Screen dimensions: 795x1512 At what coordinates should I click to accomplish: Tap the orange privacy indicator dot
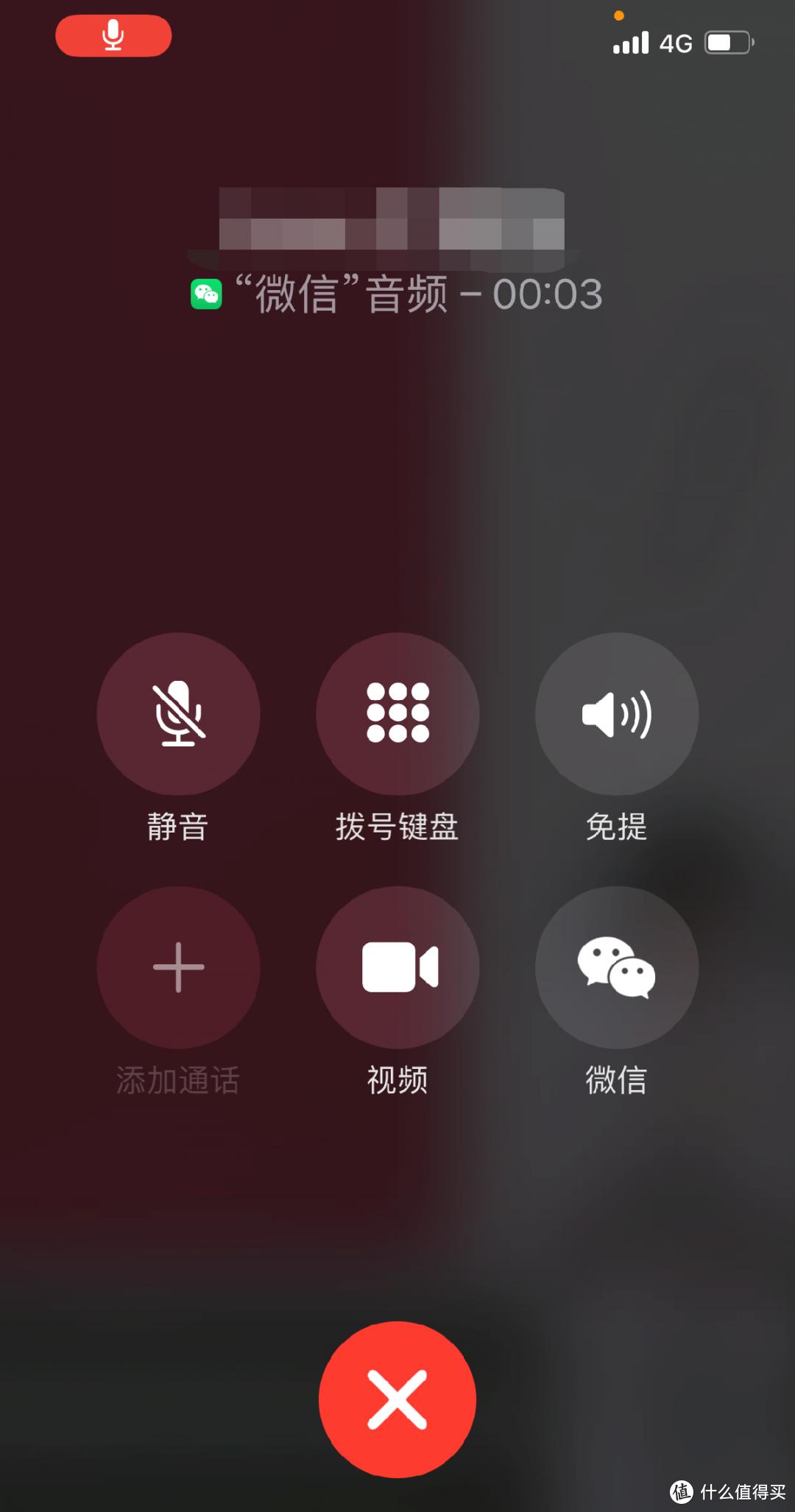619,14
